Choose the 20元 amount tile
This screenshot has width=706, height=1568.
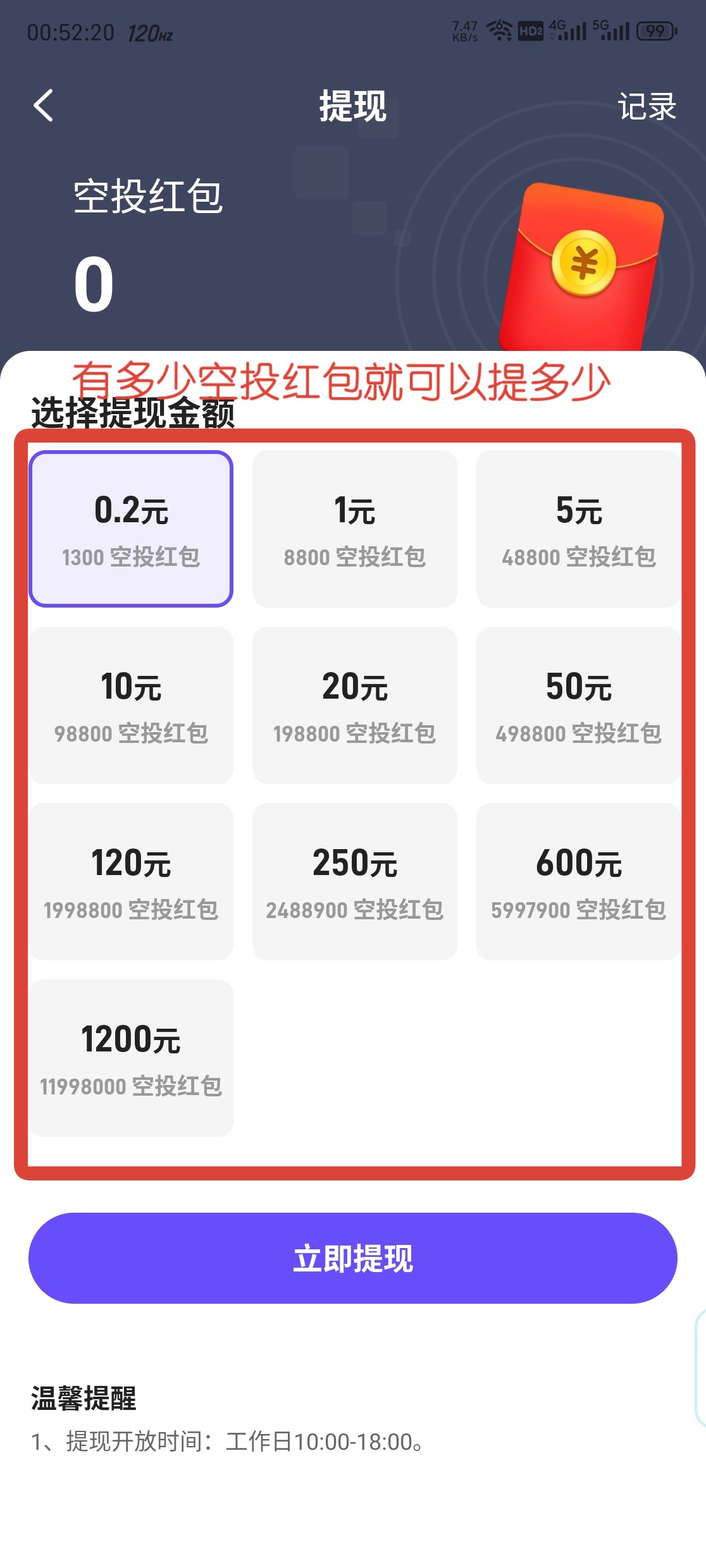[354, 706]
